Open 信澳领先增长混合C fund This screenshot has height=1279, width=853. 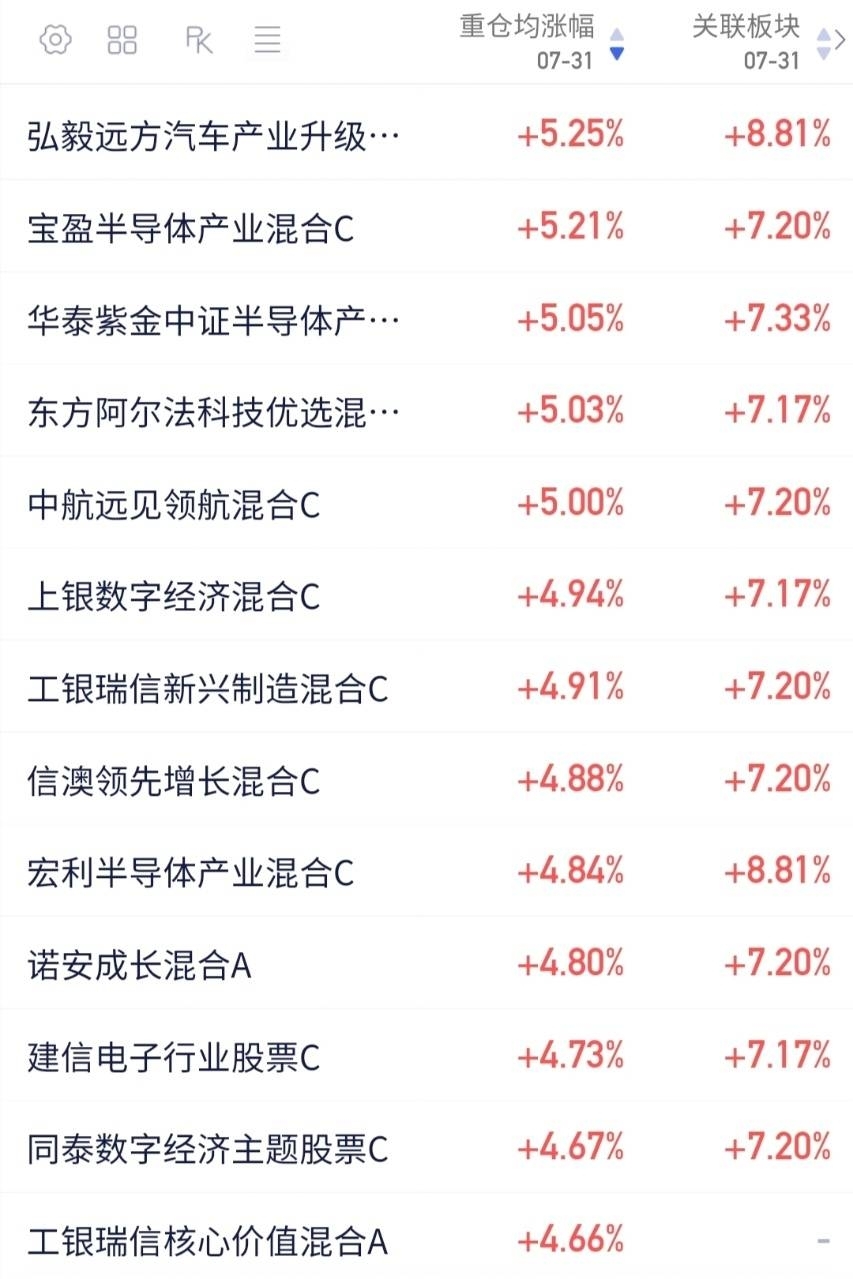pyautogui.click(x=426, y=779)
